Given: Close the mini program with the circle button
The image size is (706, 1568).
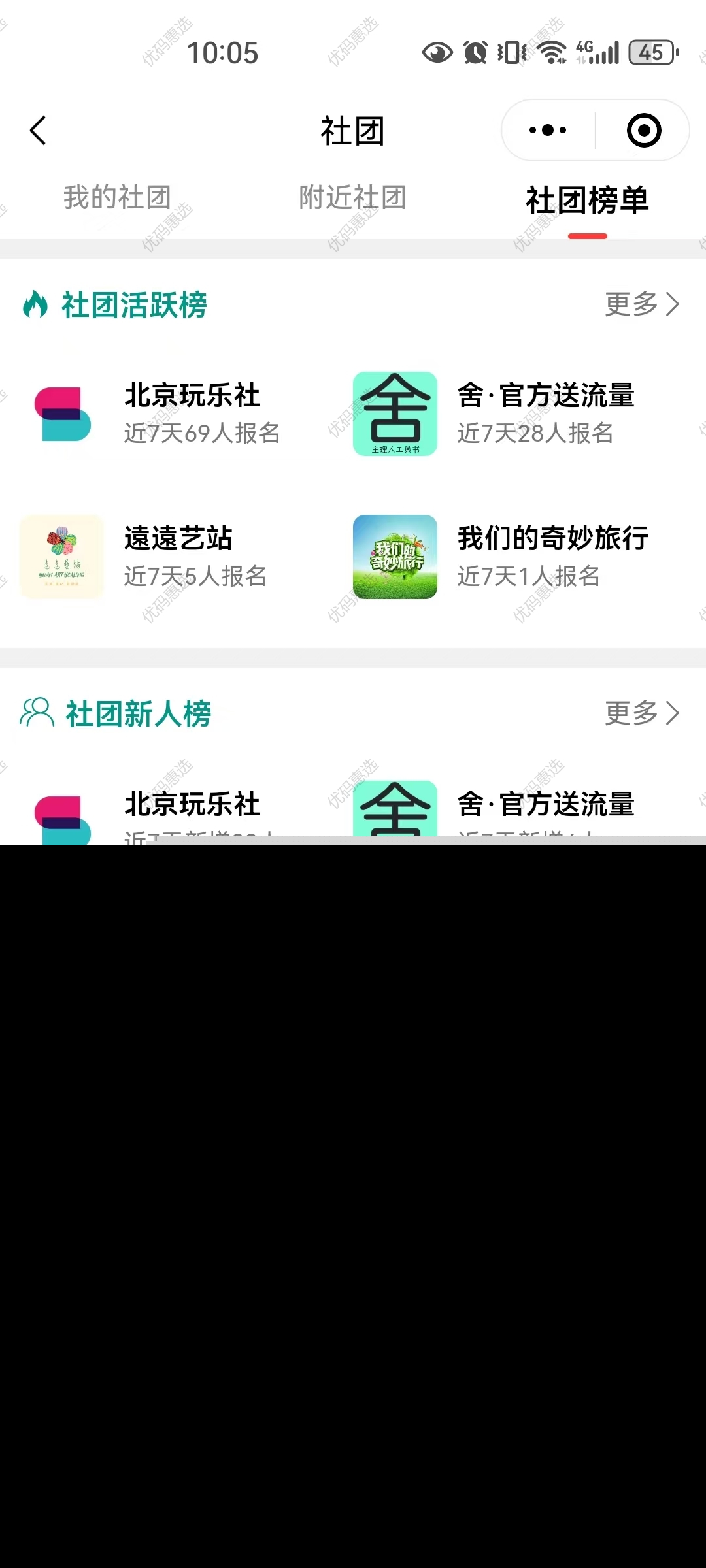Looking at the screenshot, I should point(643,130).
